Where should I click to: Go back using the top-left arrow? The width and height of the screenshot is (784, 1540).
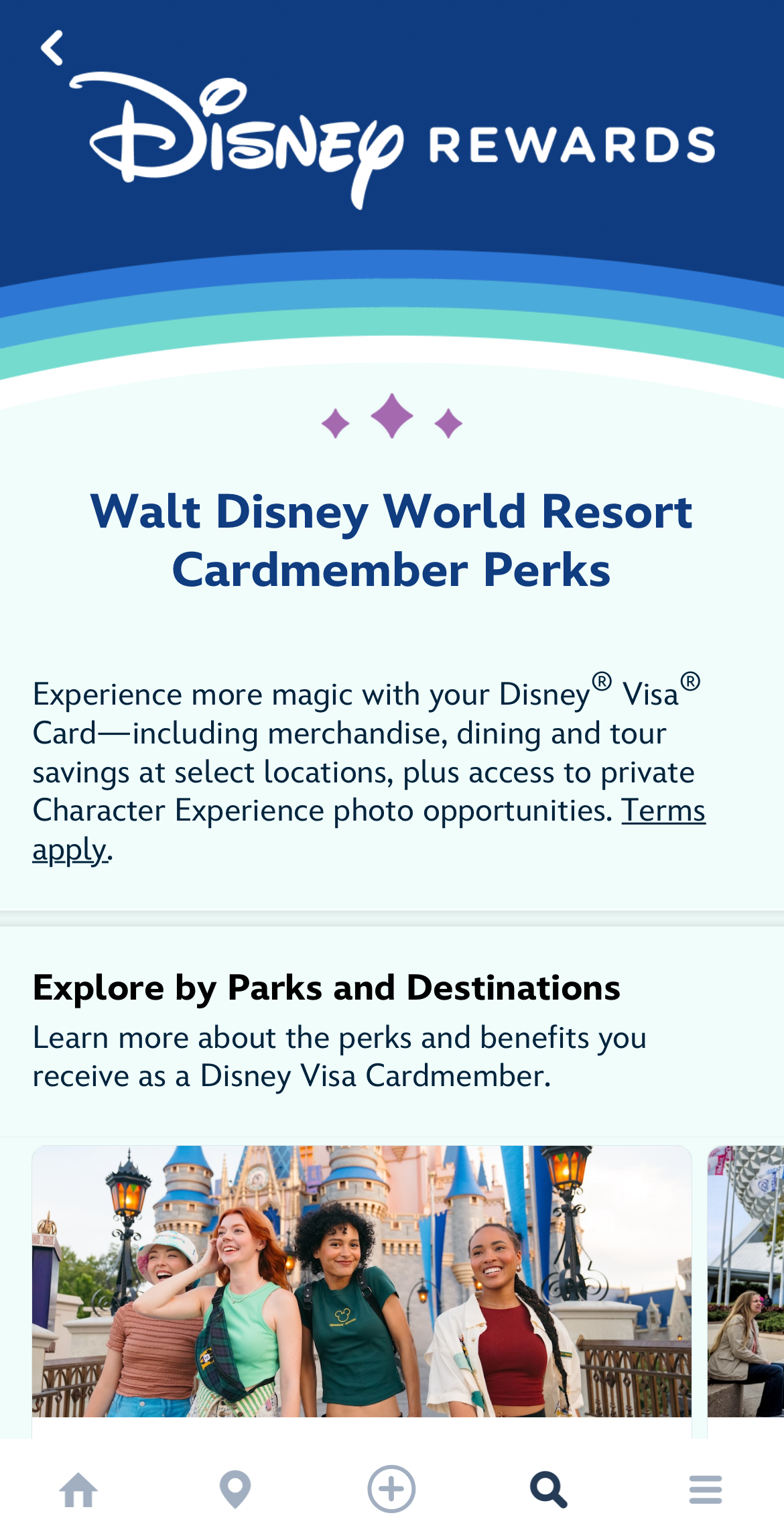pyautogui.click(x=52, y=48)
